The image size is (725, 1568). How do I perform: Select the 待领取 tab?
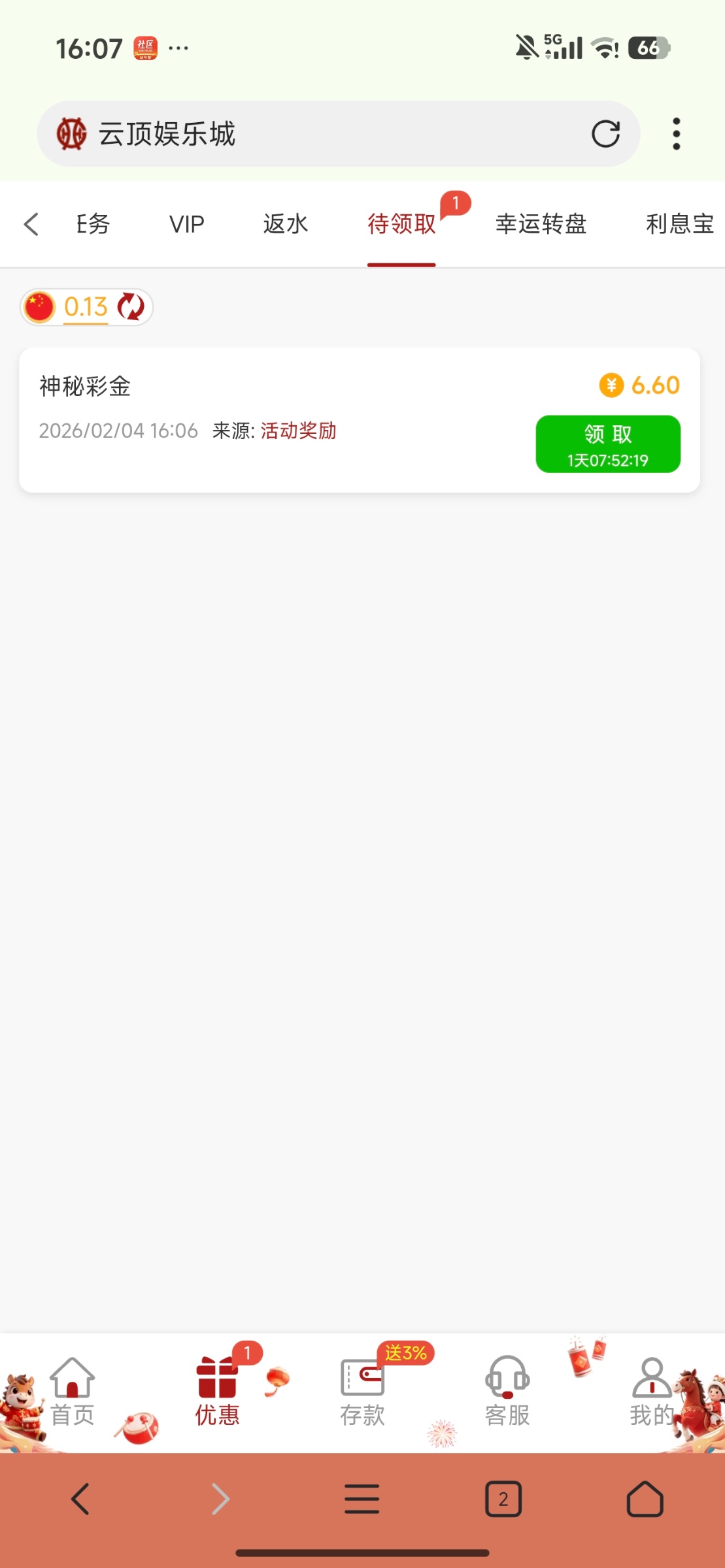[x=401, y=224]
